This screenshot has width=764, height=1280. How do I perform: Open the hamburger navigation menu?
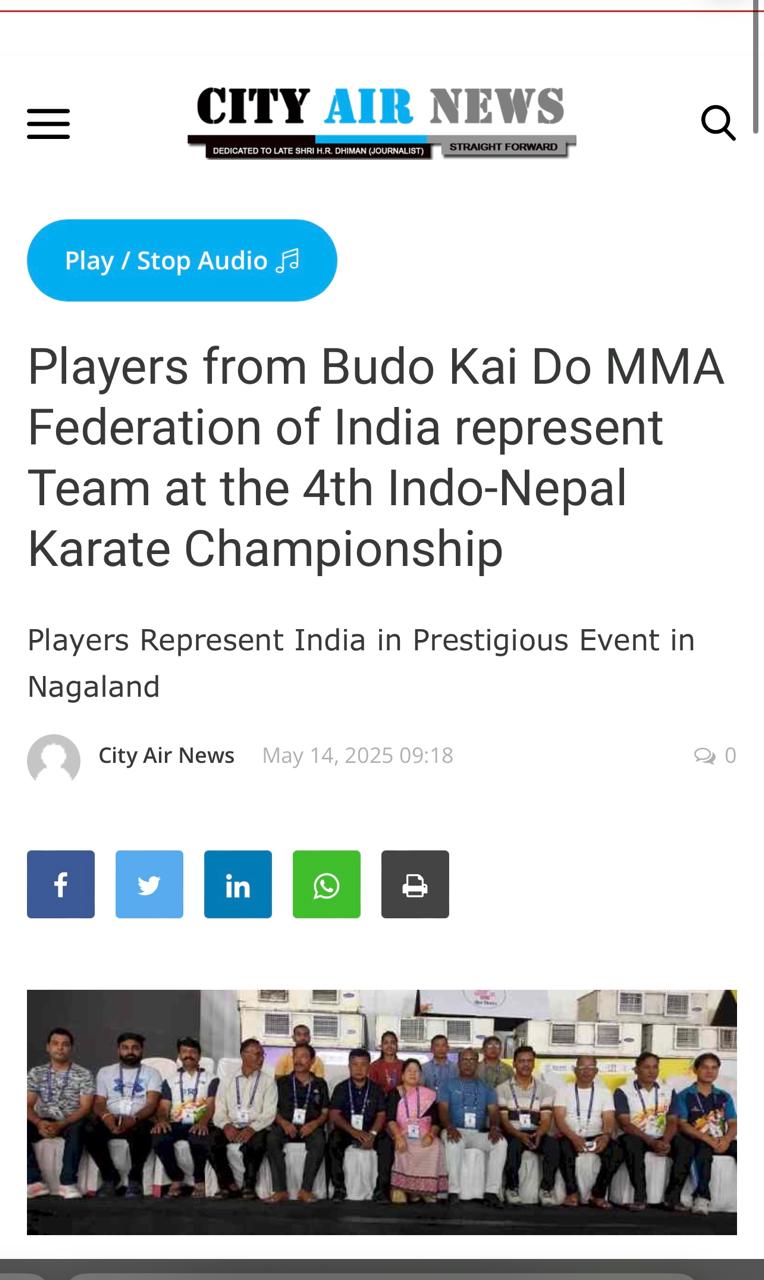pos(48,124)
